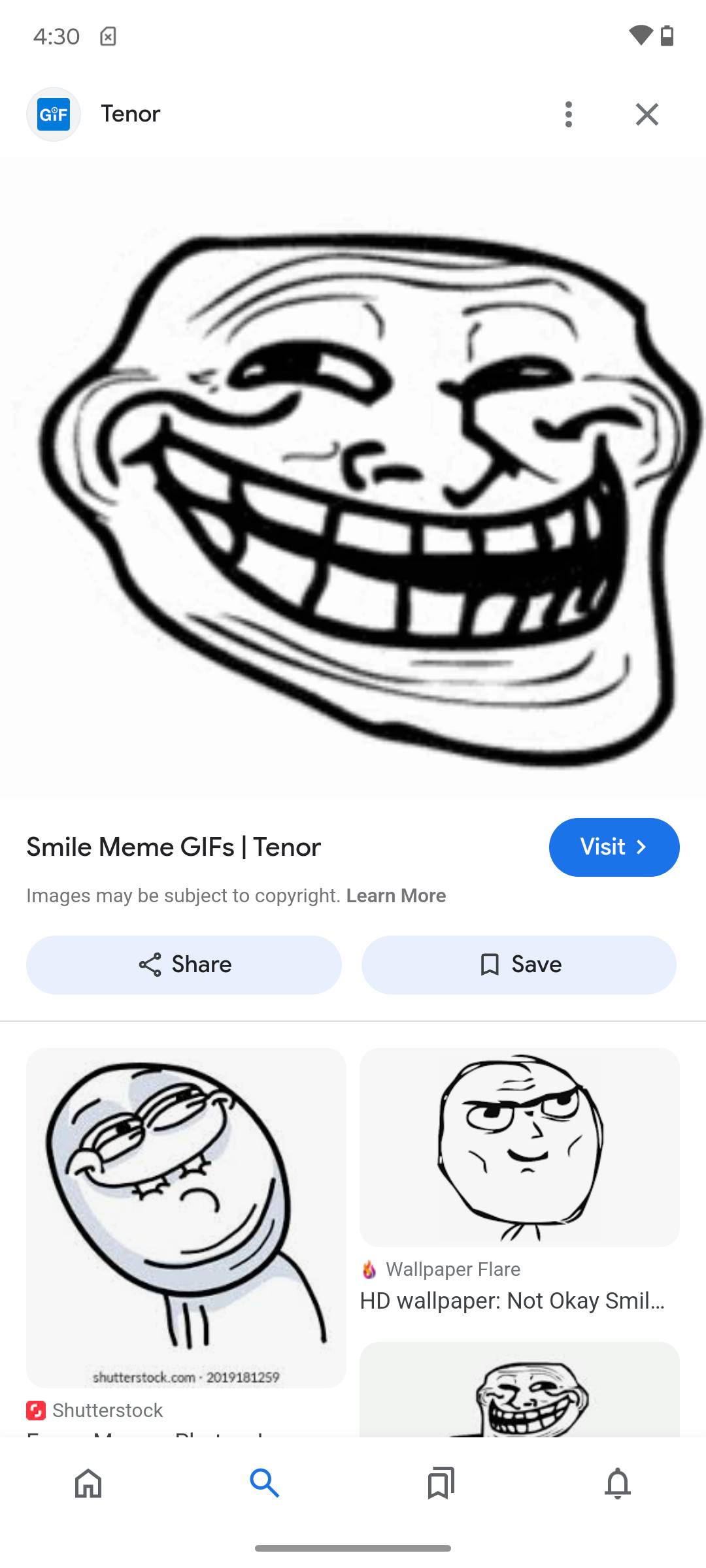Screen dimensions: 706x1568
Task: Open the Learn More copyright link
Action: coord(395,896)
